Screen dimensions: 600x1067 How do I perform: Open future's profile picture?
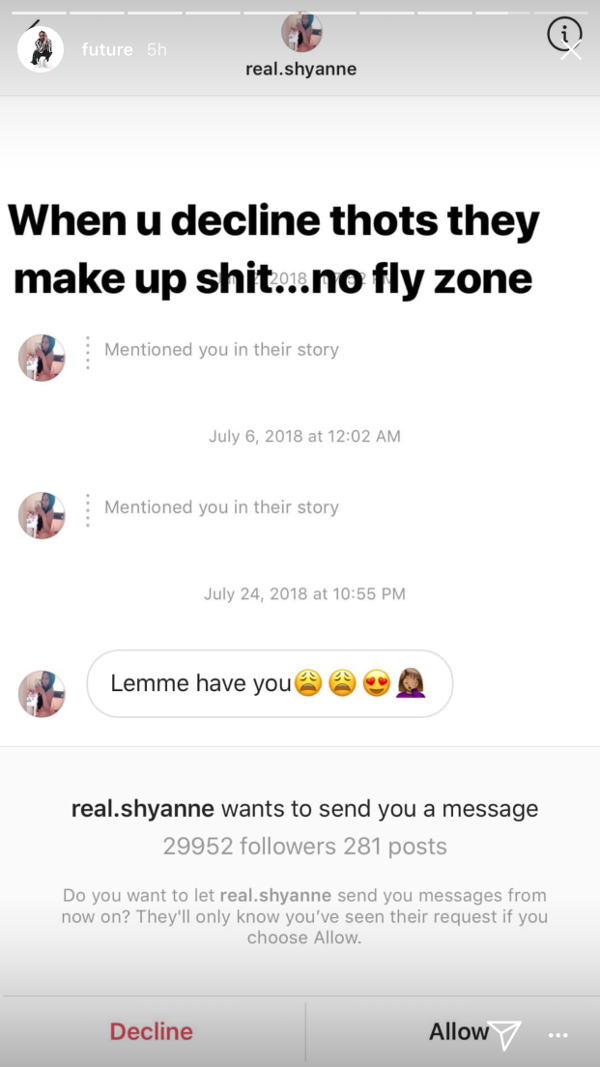41,49
